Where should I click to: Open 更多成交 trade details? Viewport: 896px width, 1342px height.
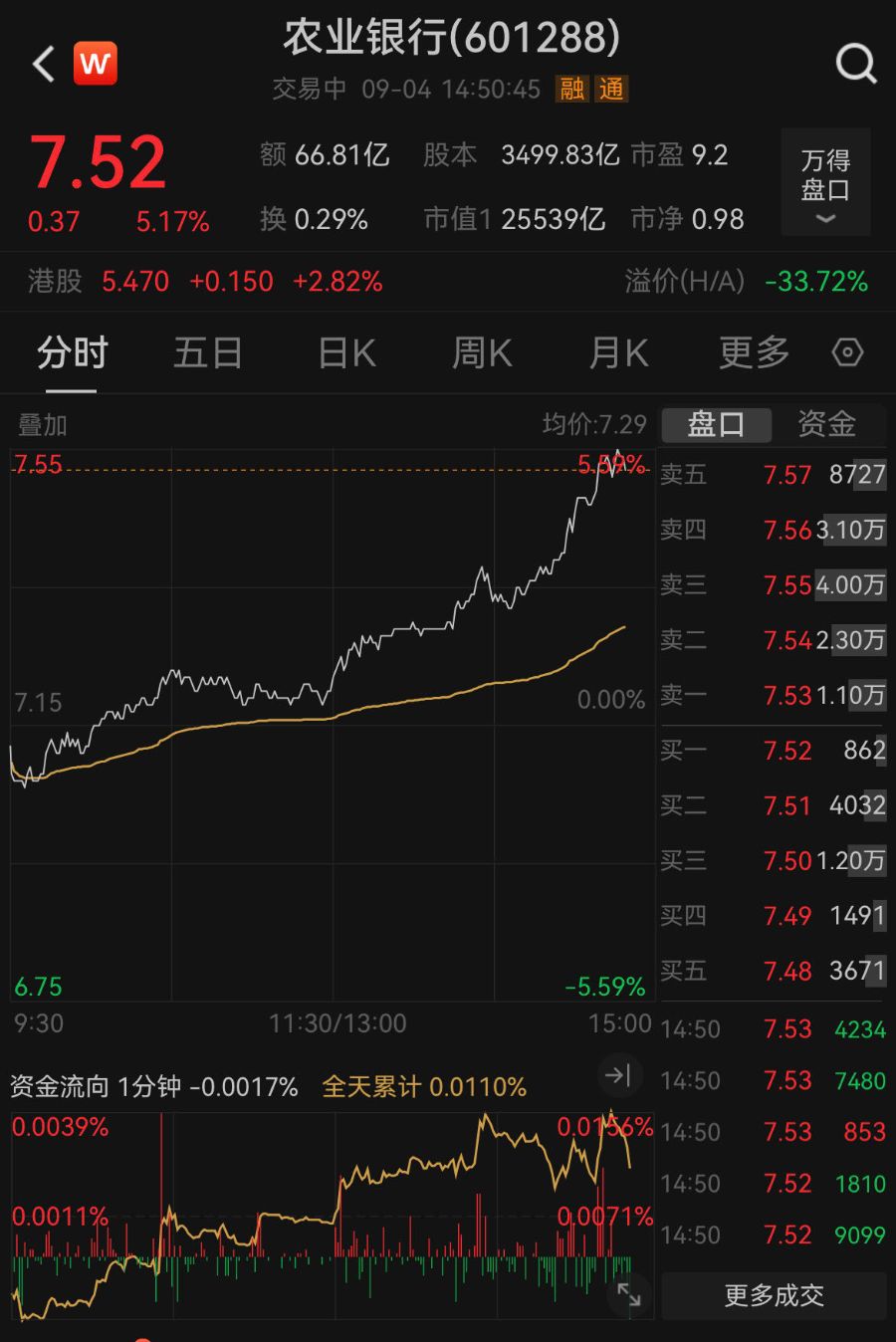[774, 1296]
